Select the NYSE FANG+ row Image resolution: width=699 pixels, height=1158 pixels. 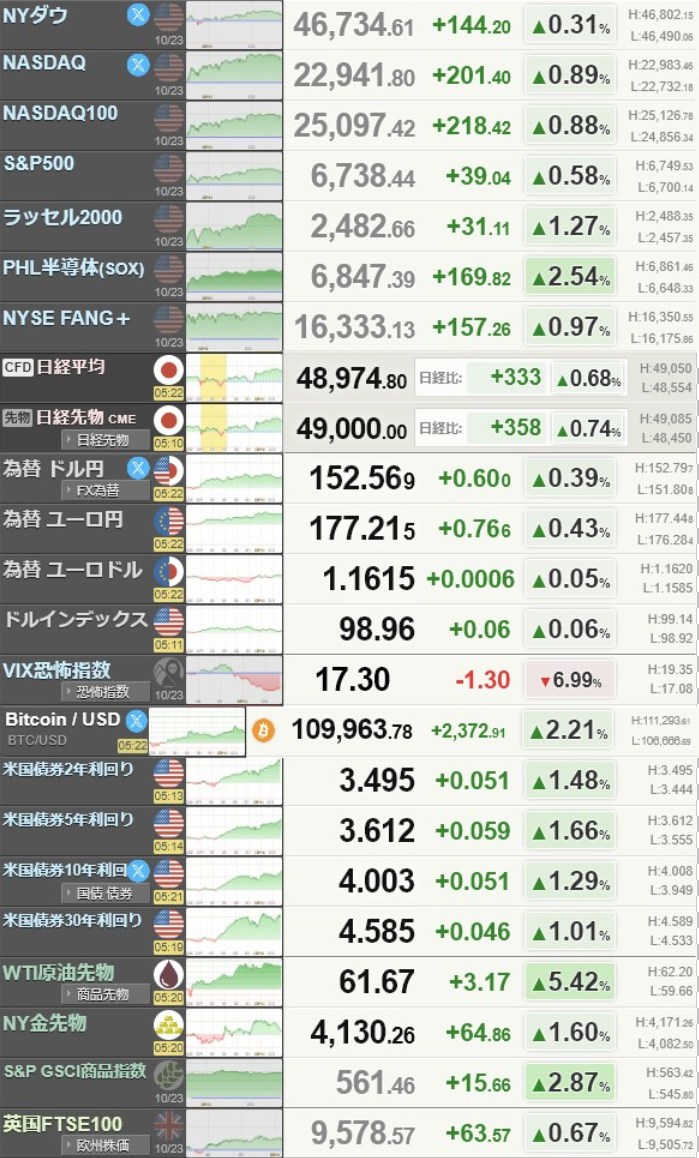pyautogui.click(x=66, y=317)
